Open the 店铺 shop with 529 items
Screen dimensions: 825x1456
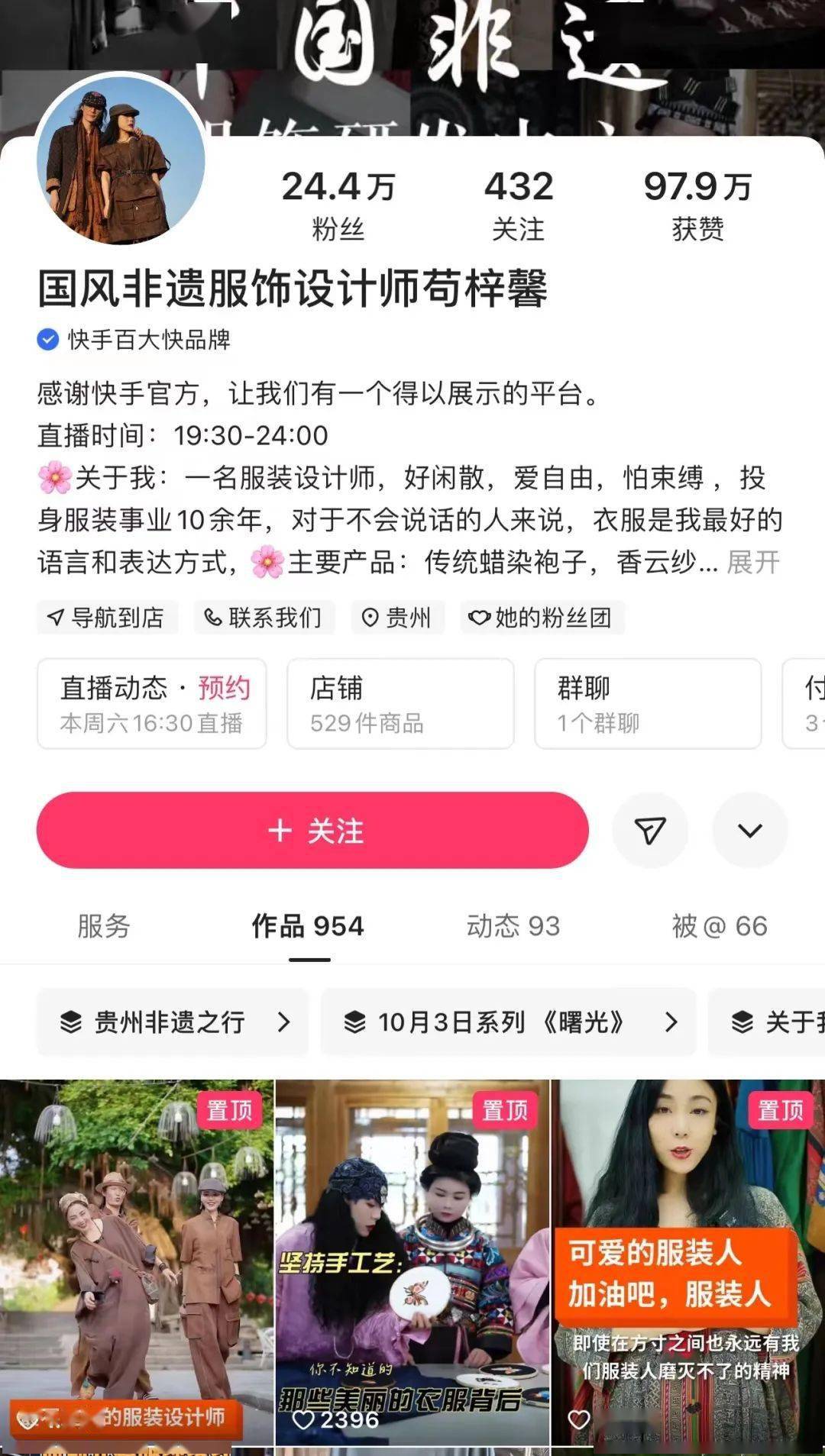tap(400, 704)
